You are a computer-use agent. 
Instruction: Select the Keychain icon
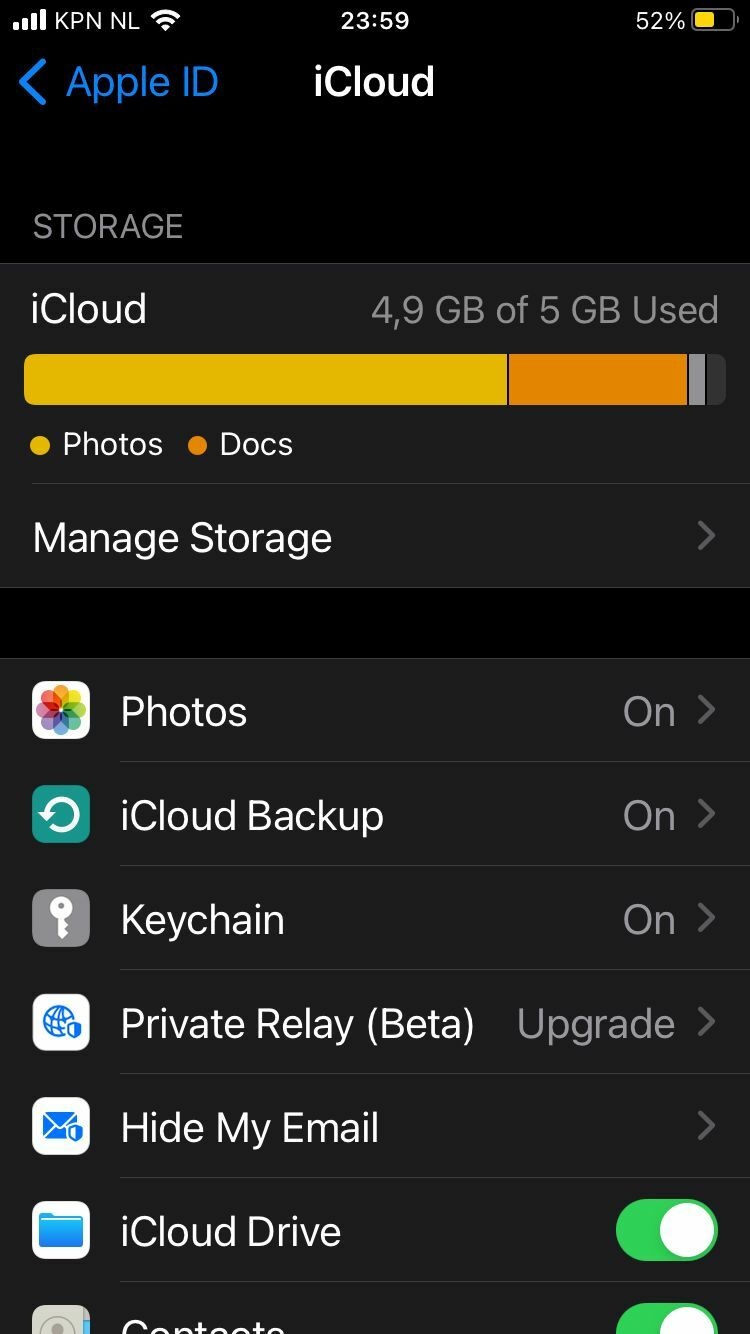(60, 918)
